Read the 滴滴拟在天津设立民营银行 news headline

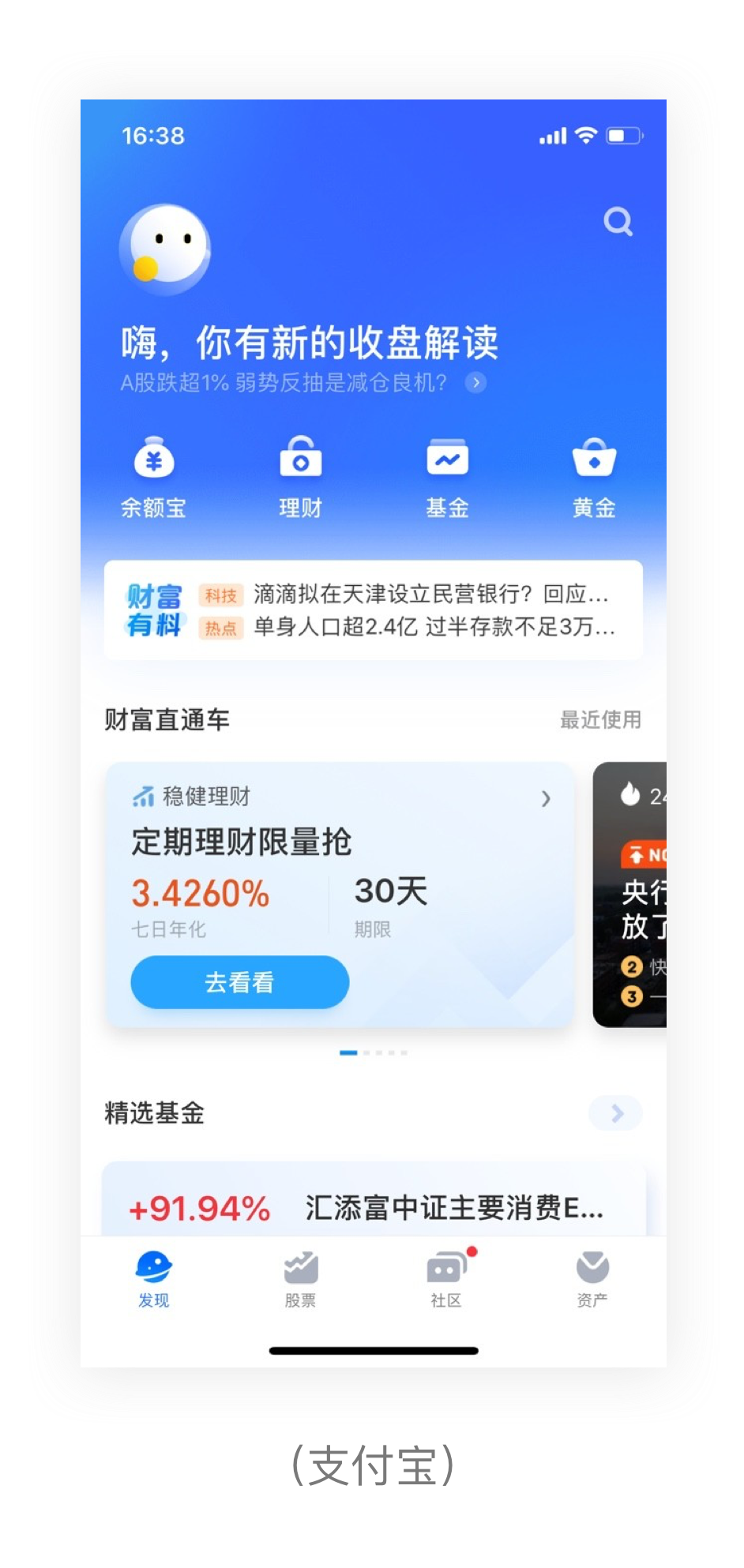coord(430,594)
